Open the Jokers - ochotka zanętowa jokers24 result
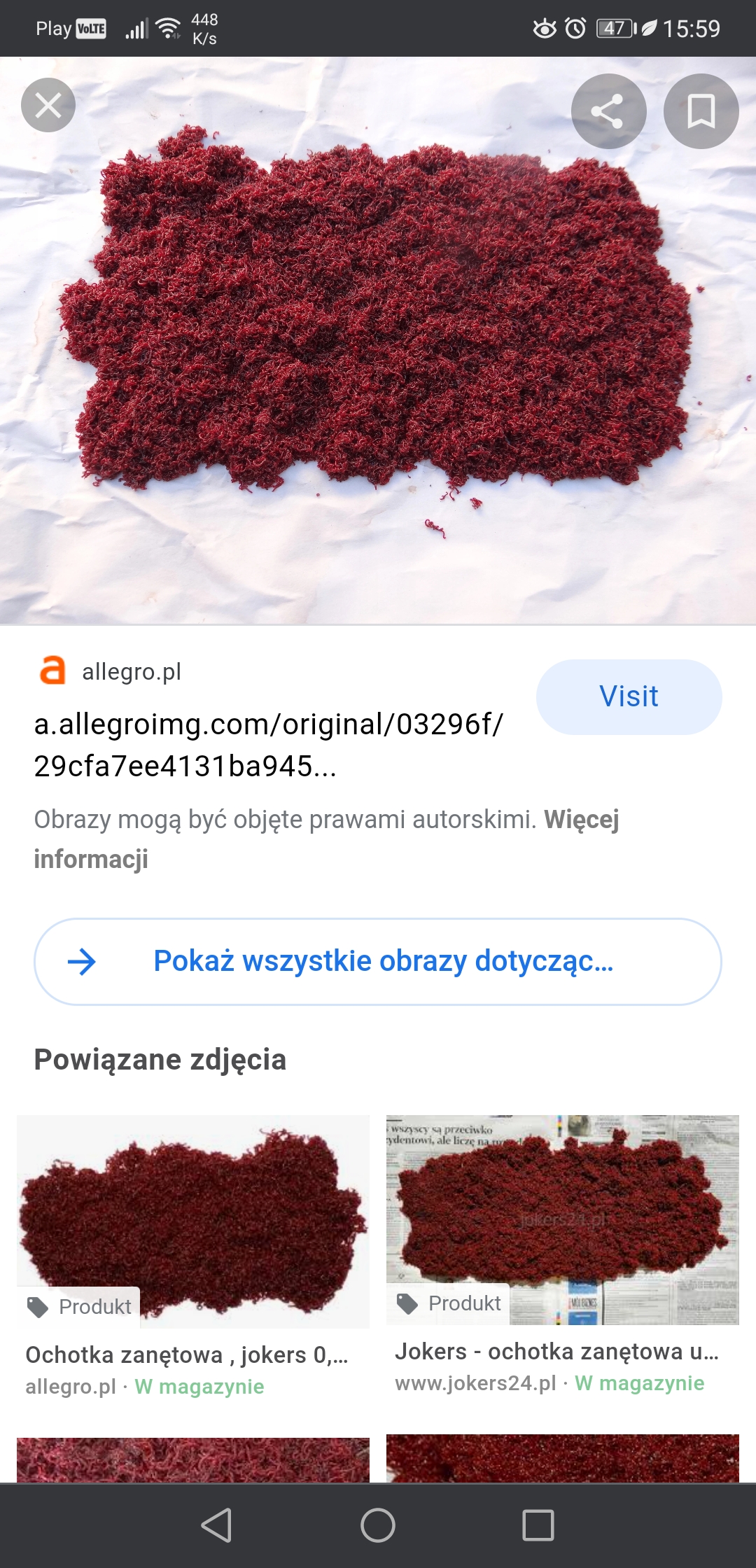Screen dimensions: 756x1568 tap(562, 1219)
